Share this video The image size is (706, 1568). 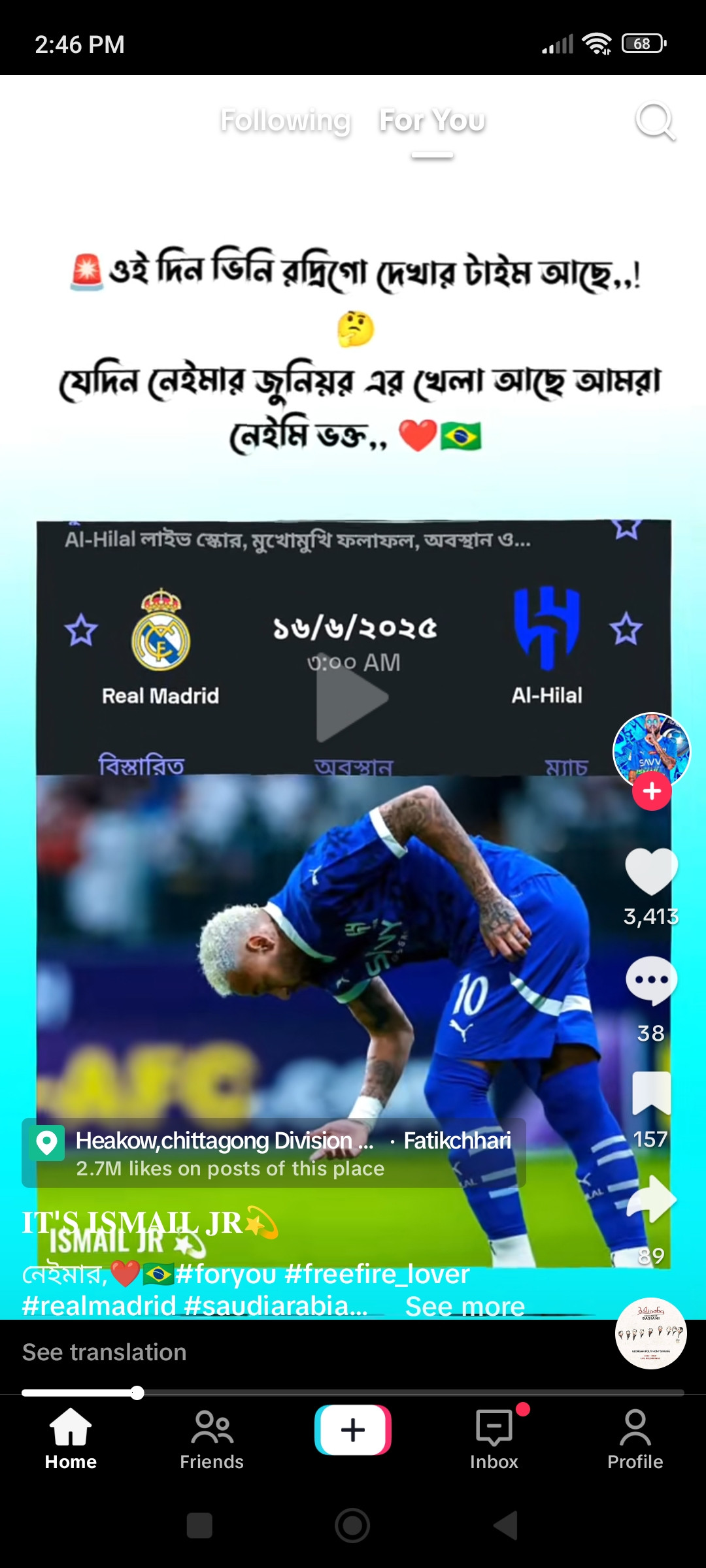coord(651,1200)
